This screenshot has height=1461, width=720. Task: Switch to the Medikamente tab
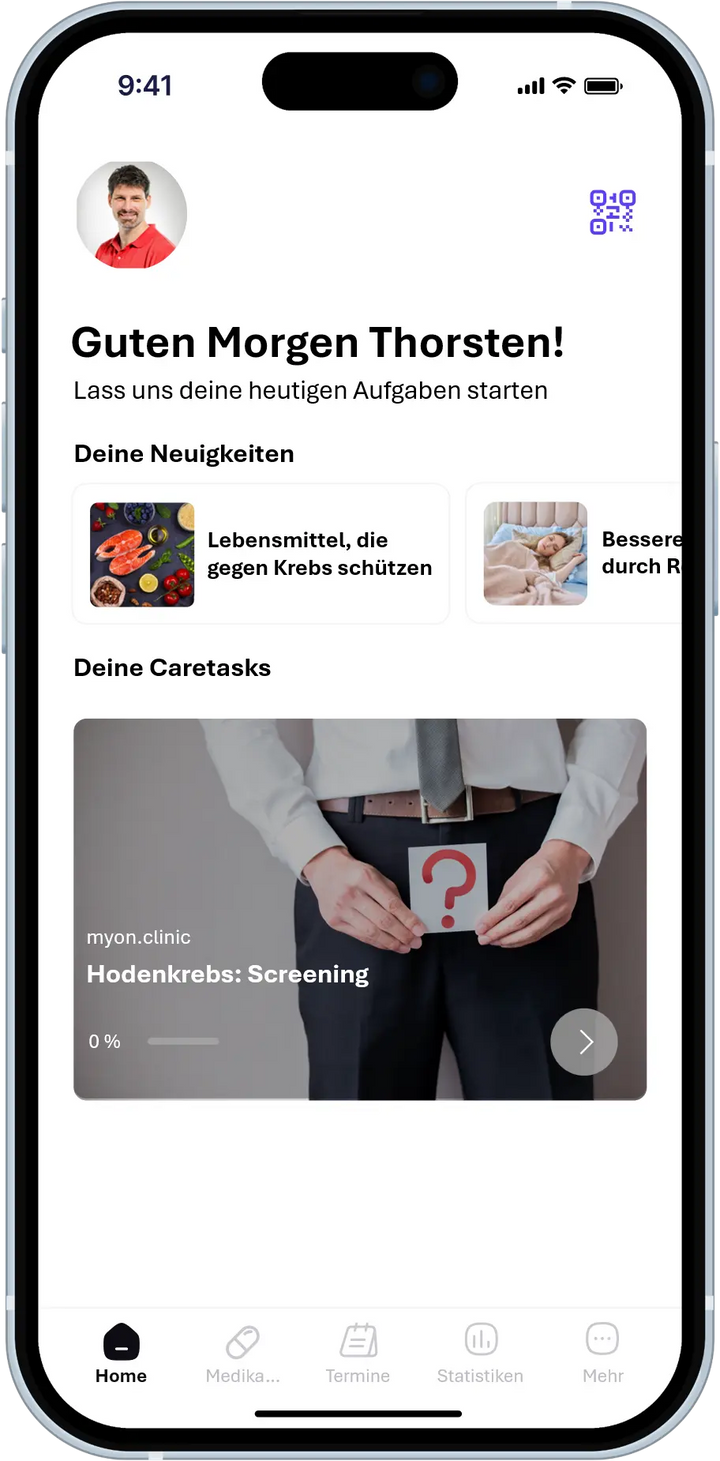(242, 1353)
